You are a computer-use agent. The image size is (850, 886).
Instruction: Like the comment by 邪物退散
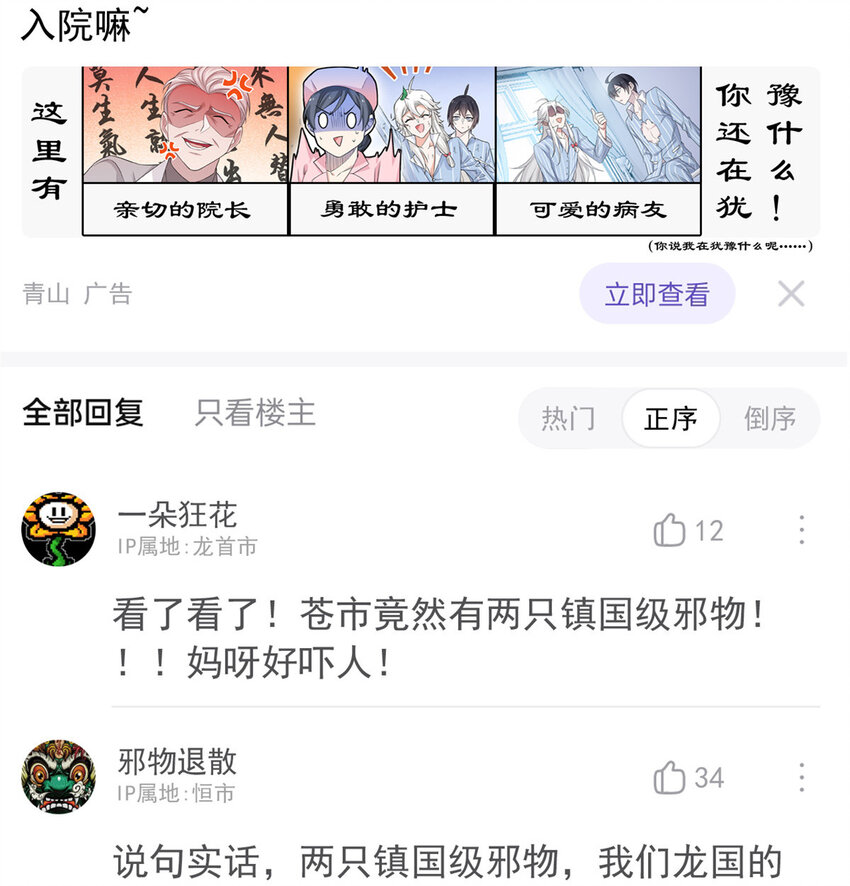pyautogui.click(x=688, y=778)
